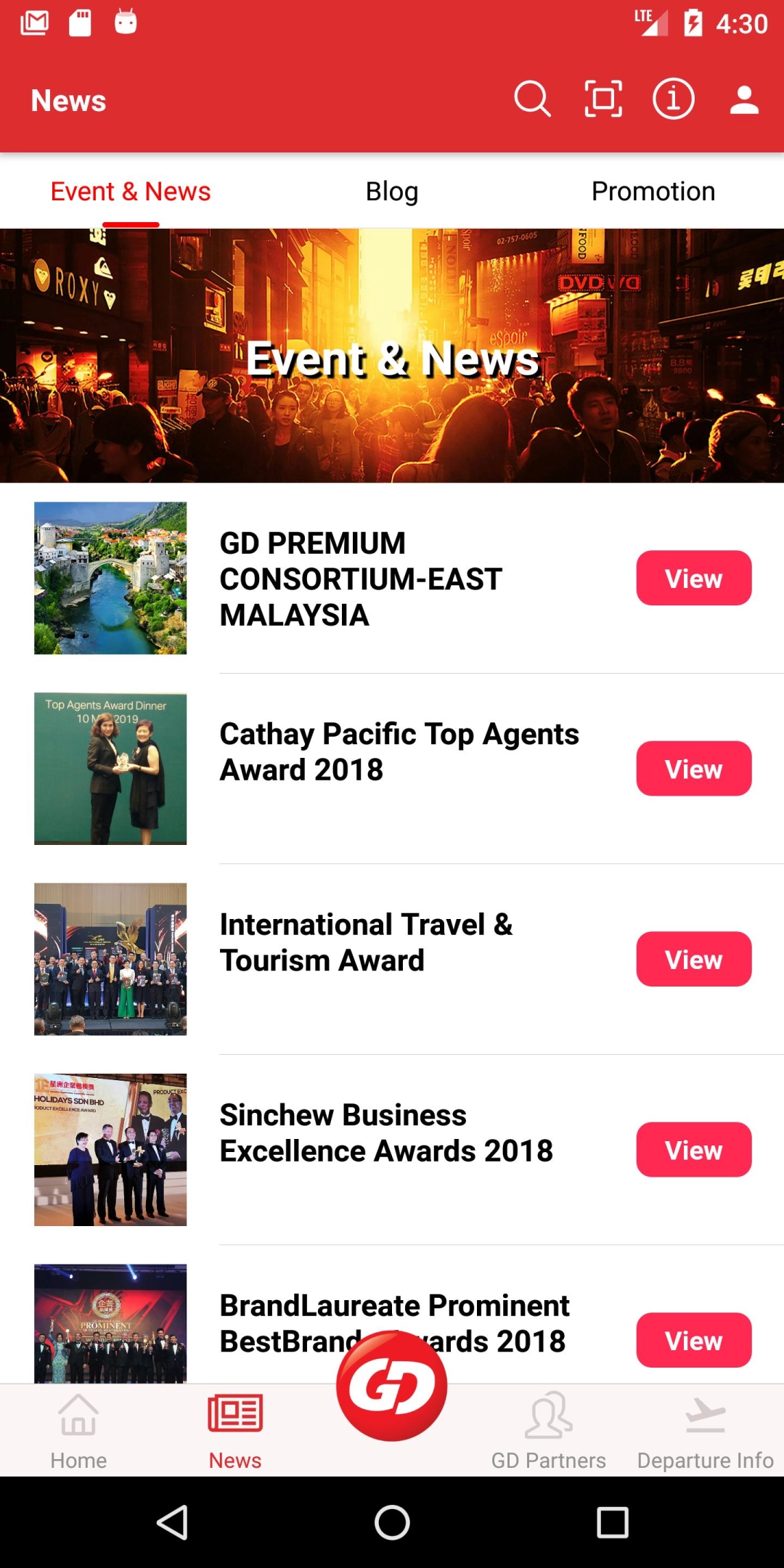
Task: Select the Event & News tab
Action: click(131, 192)
